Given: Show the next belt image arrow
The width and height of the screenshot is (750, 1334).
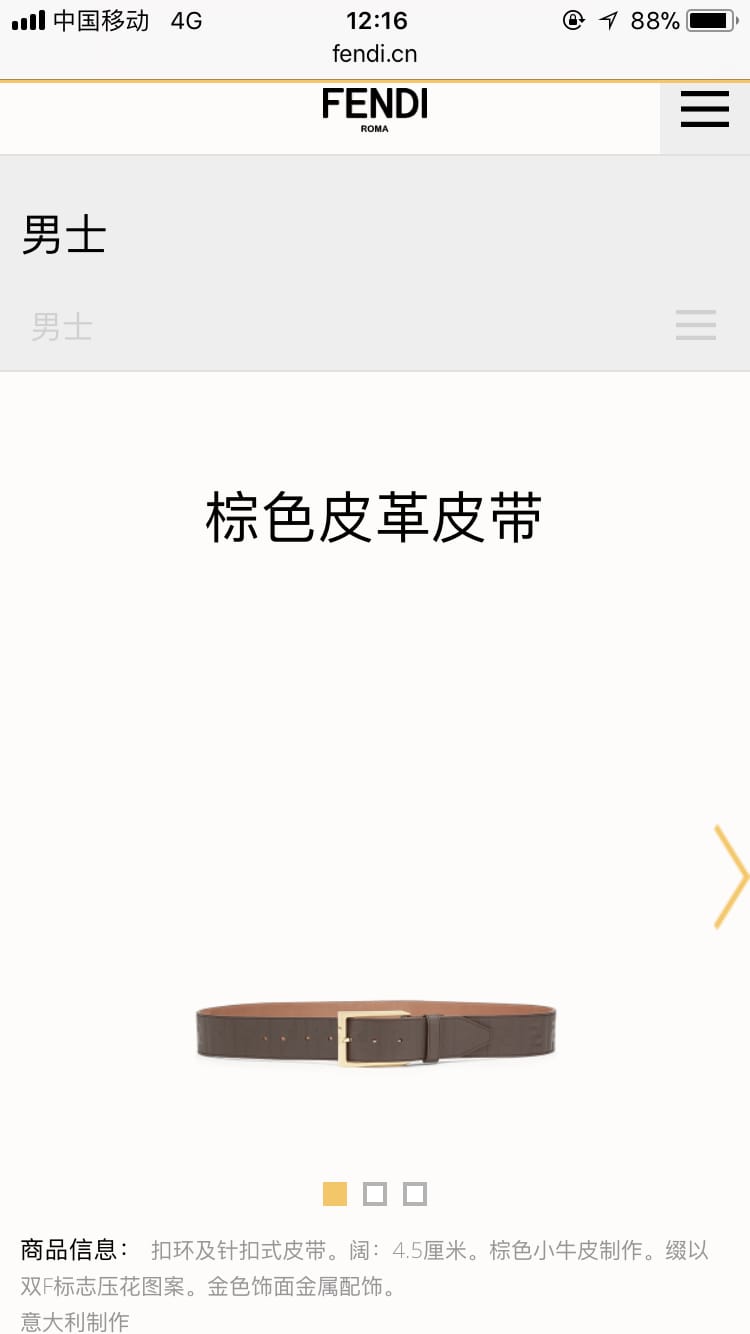Looking at the screenshot, I should coord(730,877).
